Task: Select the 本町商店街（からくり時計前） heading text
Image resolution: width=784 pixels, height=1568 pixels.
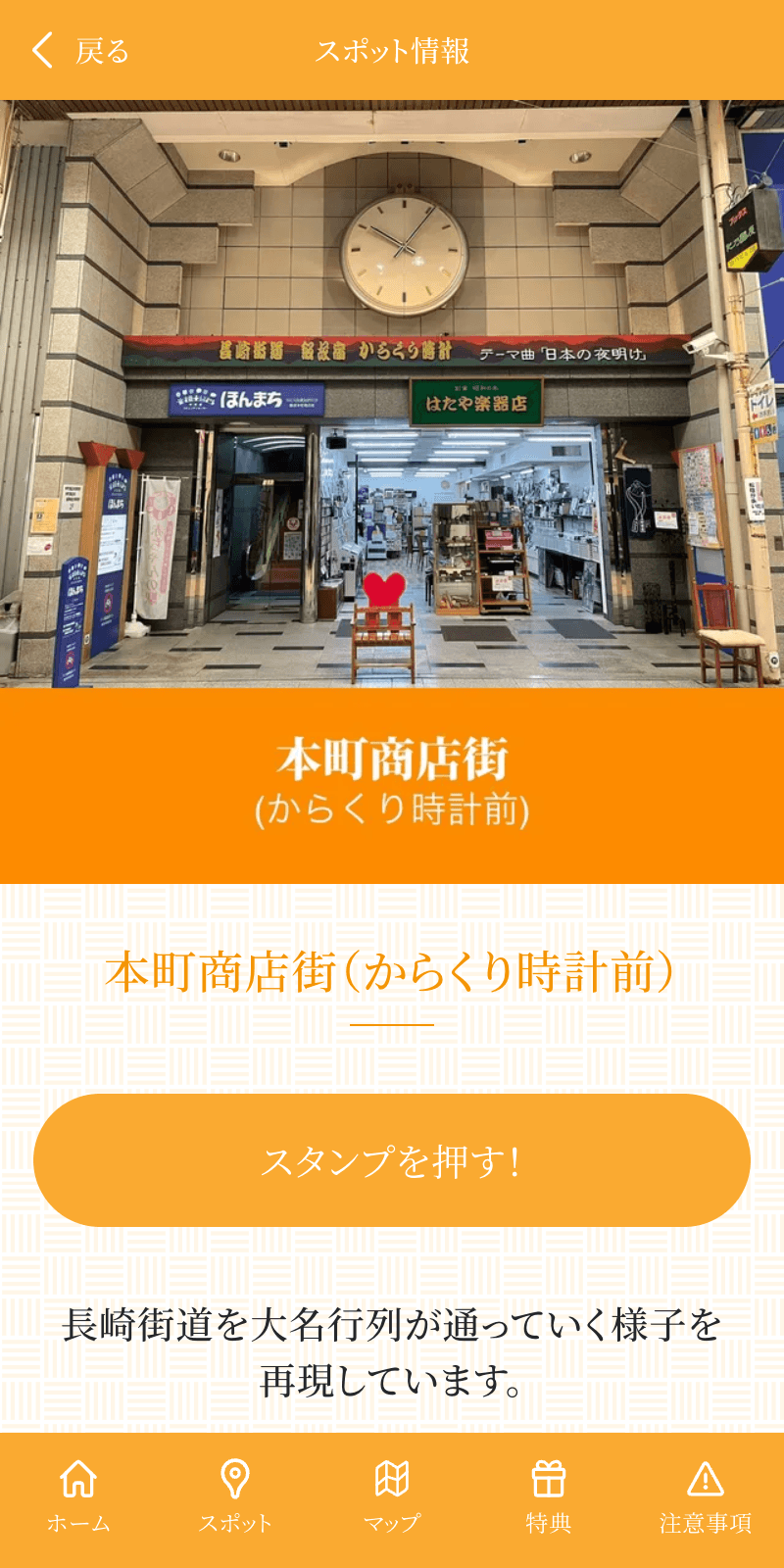Action: click(392, 972)
